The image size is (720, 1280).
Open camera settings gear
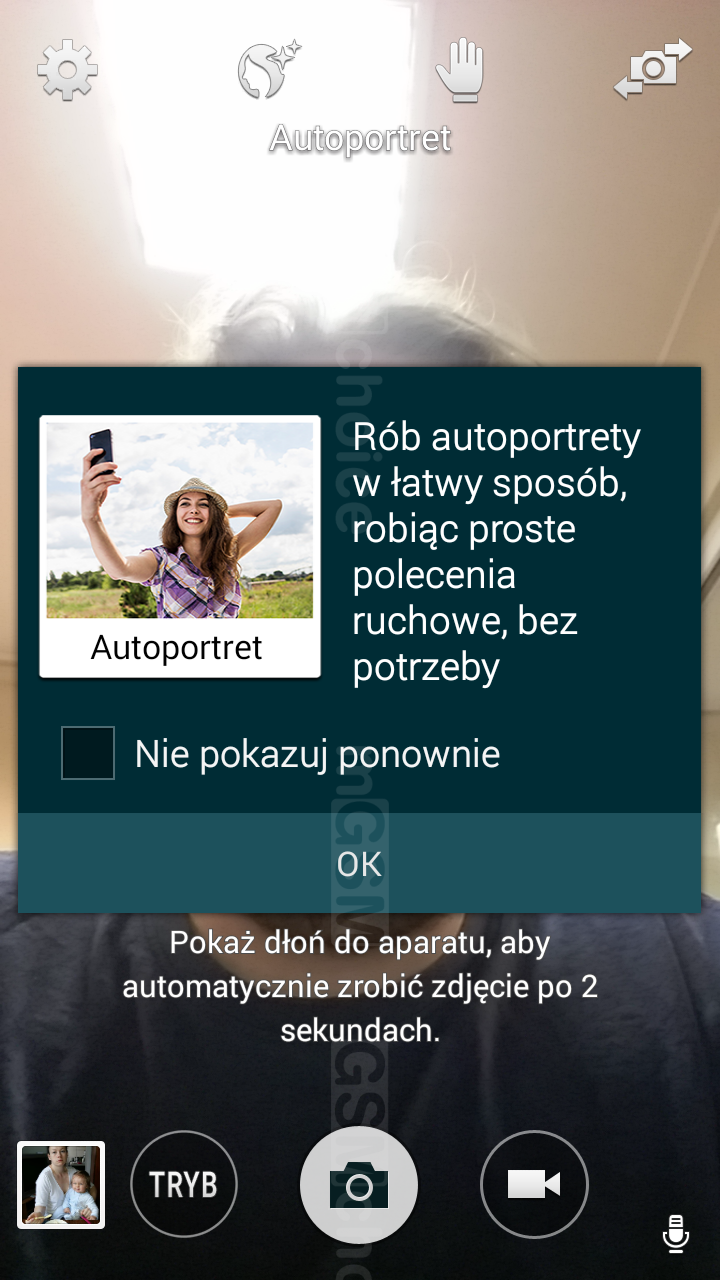click(x=67, y=69)
